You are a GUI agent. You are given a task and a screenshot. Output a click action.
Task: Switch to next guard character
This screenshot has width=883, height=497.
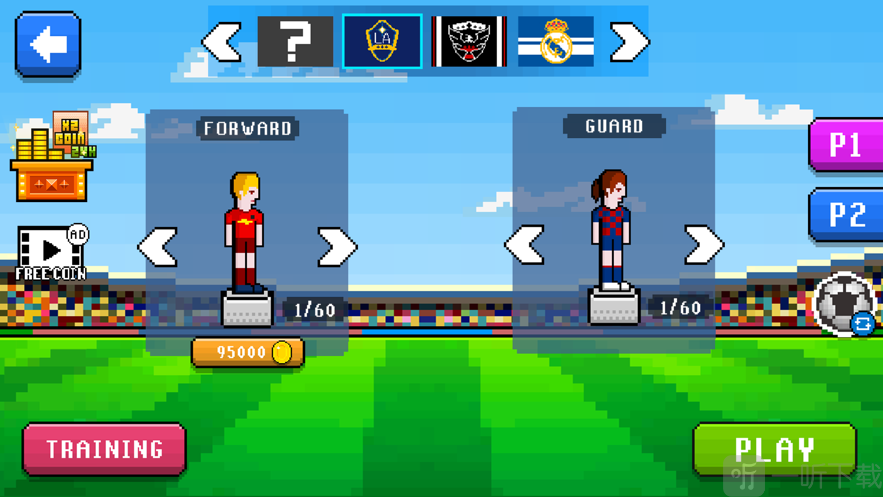(703, 245)
